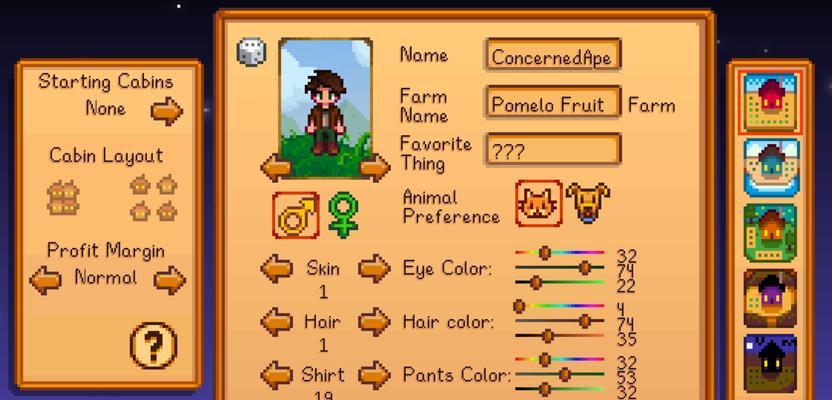Go to next Hair style

click(x=374, y=322)
